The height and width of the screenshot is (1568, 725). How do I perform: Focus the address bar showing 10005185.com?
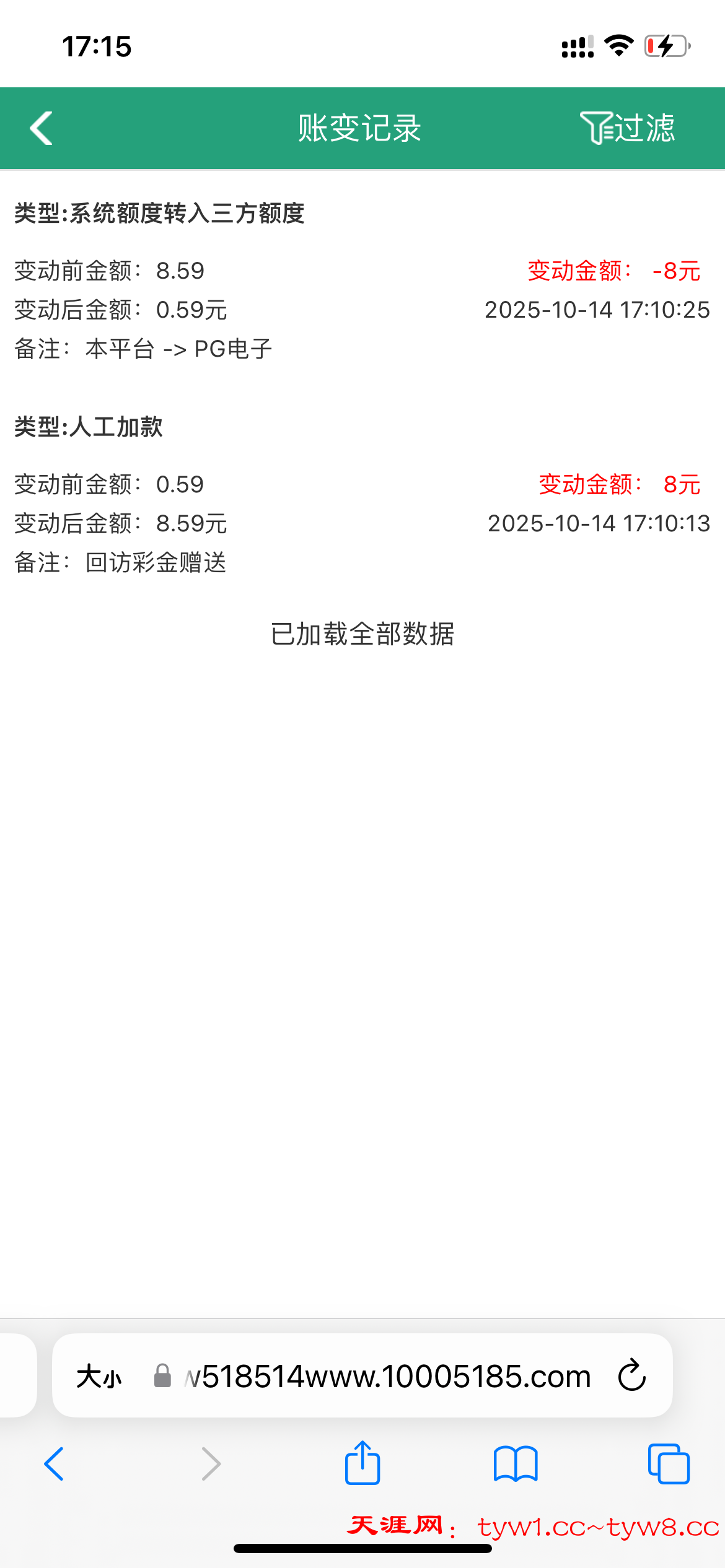pyautogui.click(x=387, y=1377)
